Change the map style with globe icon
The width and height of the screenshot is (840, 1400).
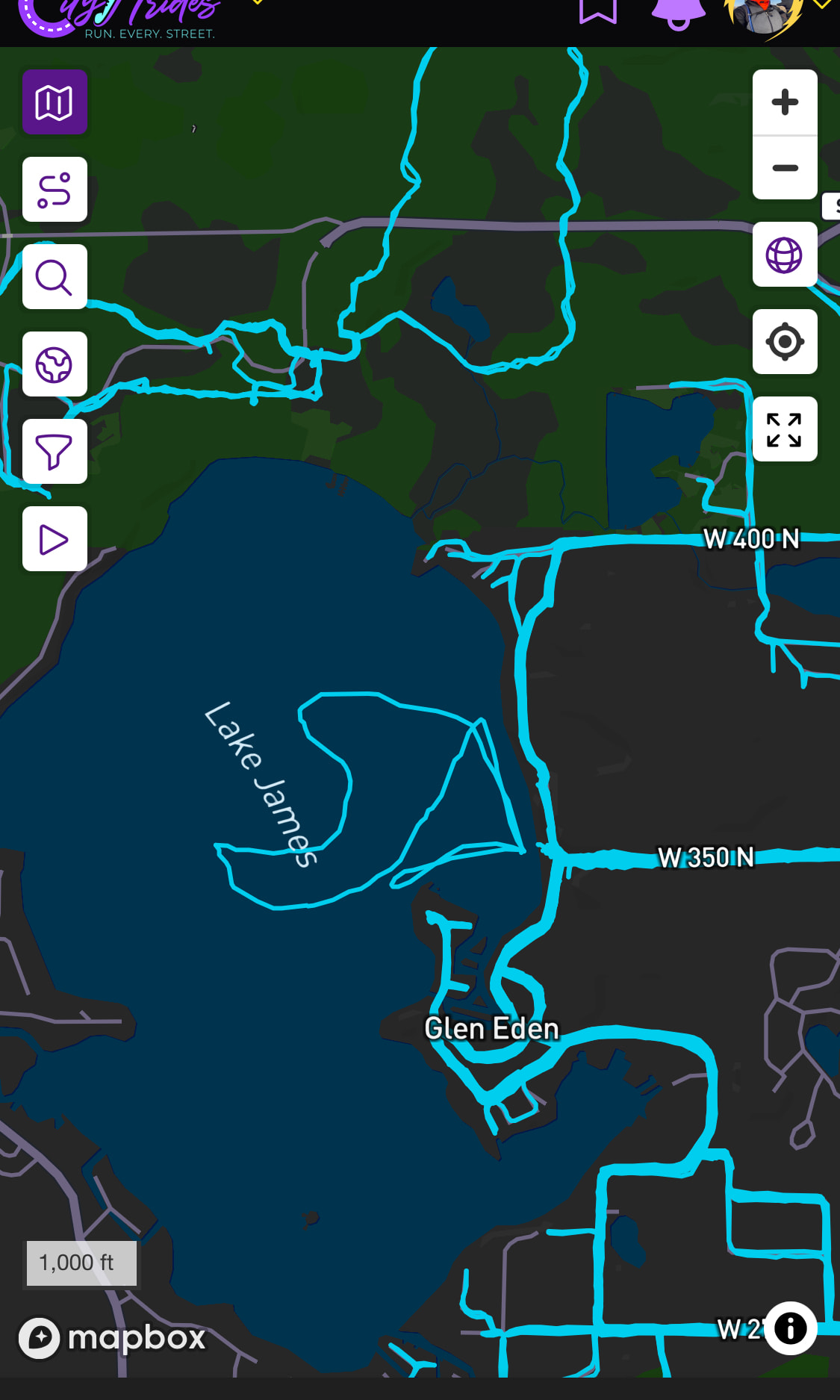point(55,364)
